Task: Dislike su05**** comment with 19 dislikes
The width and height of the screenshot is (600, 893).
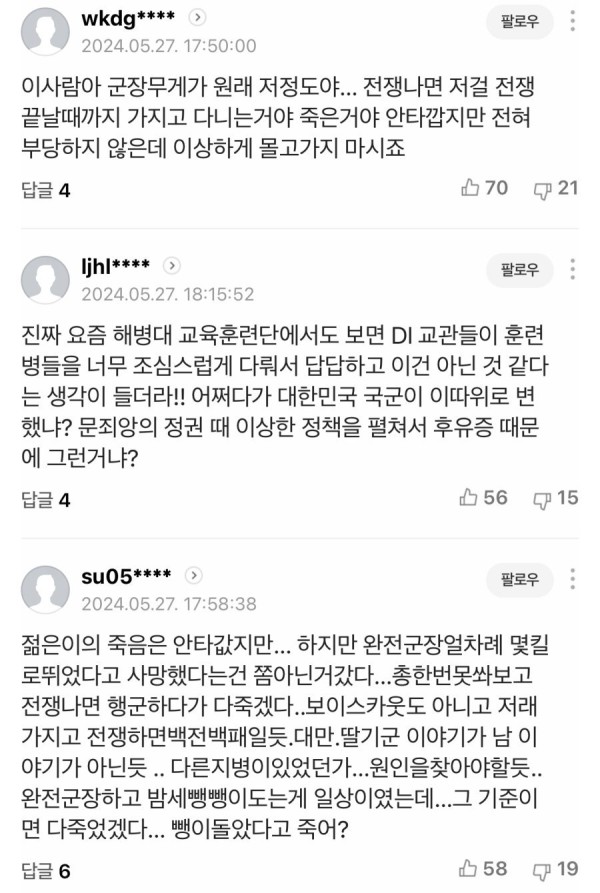Action: point(556,868)
